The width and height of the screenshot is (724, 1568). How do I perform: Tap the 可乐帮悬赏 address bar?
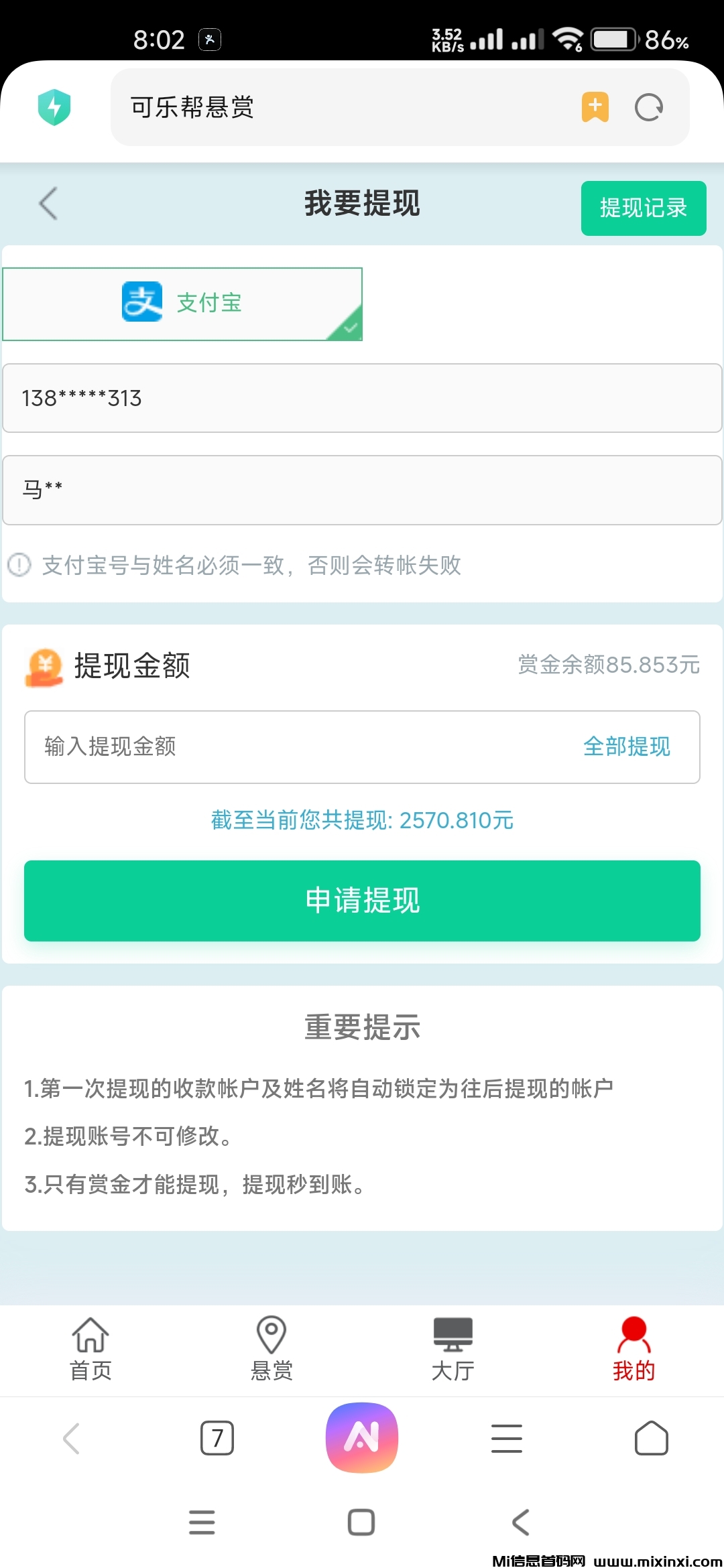point(335,107)
